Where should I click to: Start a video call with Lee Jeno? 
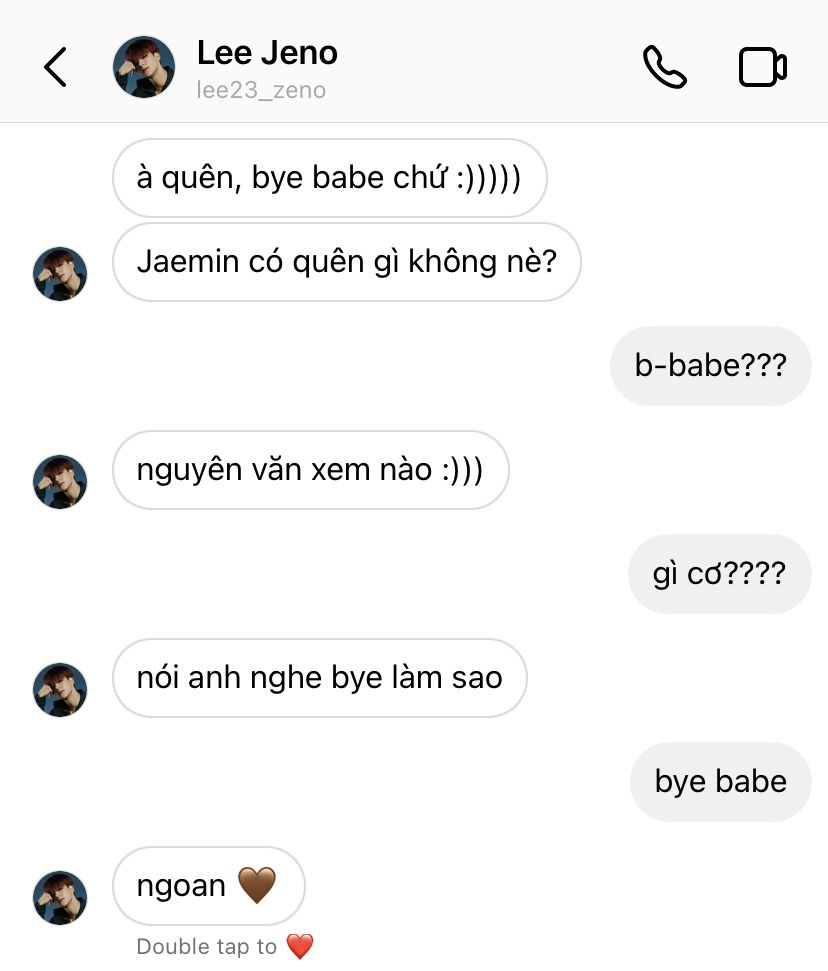point(762,68)
